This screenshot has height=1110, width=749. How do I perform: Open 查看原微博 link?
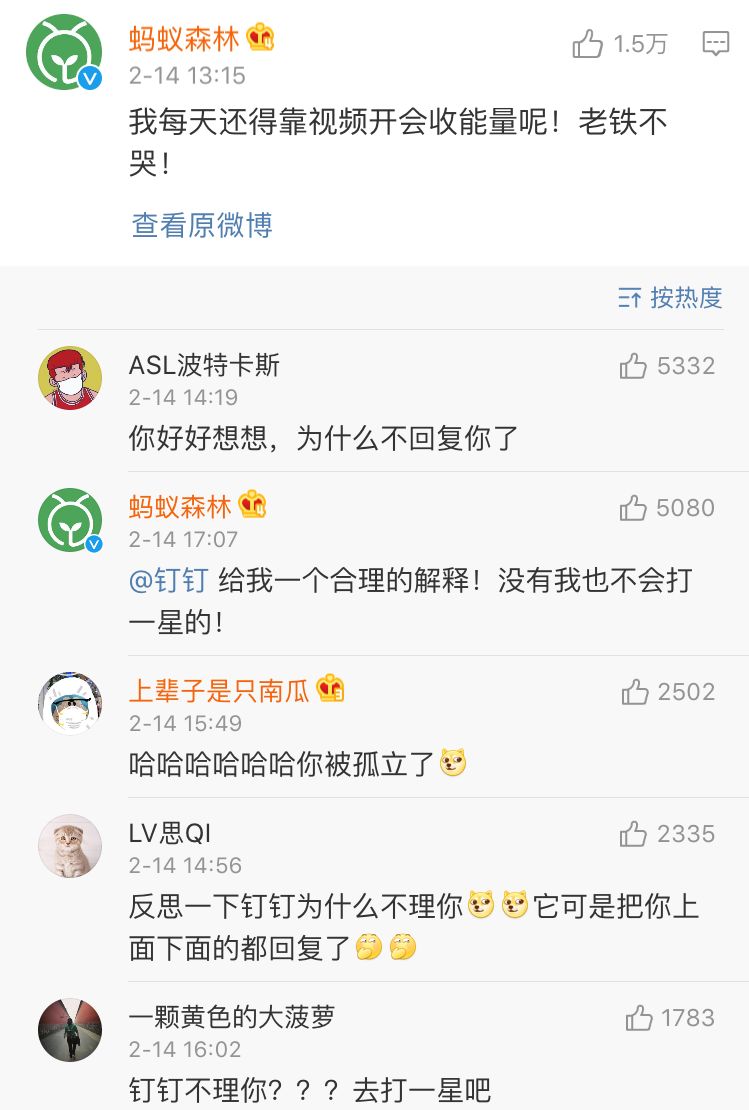click(x=202, y=225)
